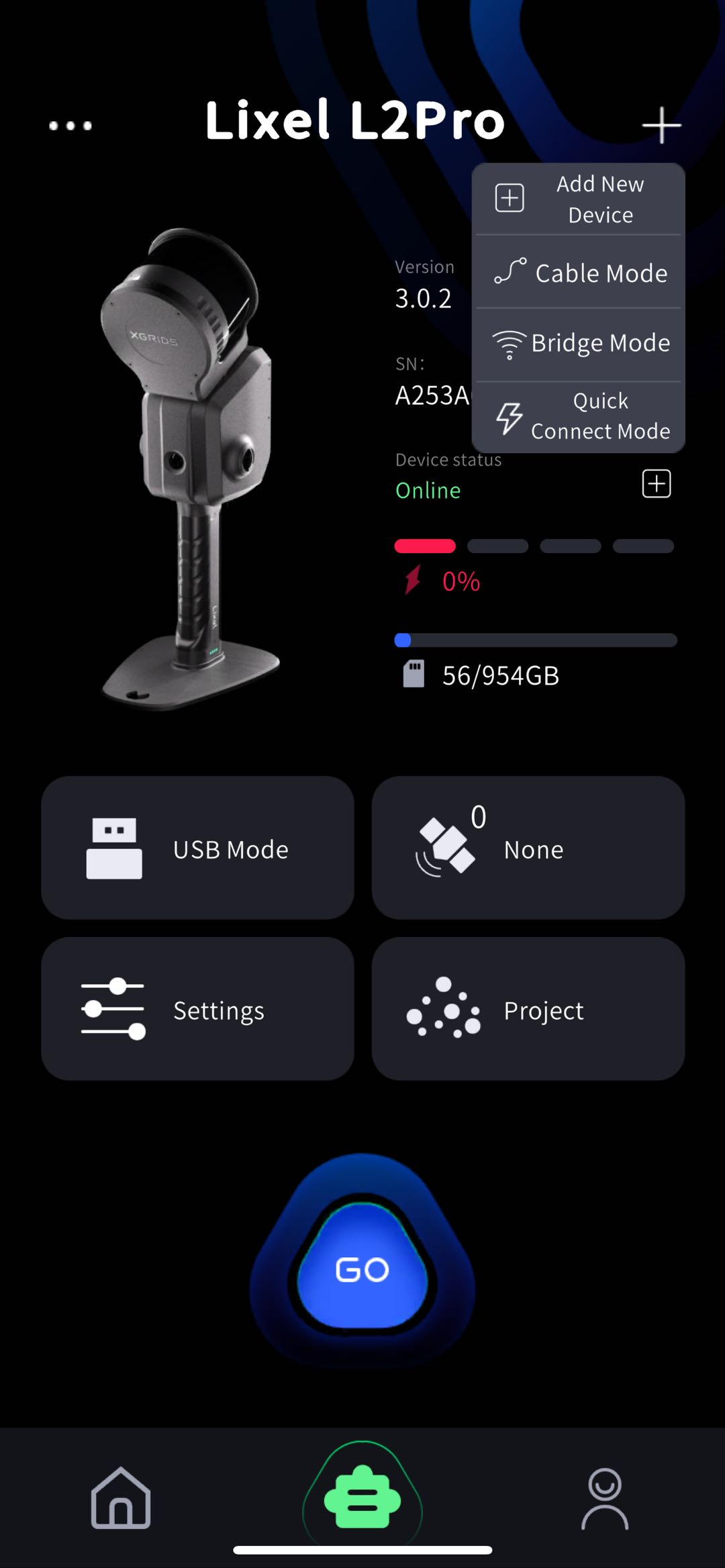Choose Cable Mode

(x=579, y=273)
